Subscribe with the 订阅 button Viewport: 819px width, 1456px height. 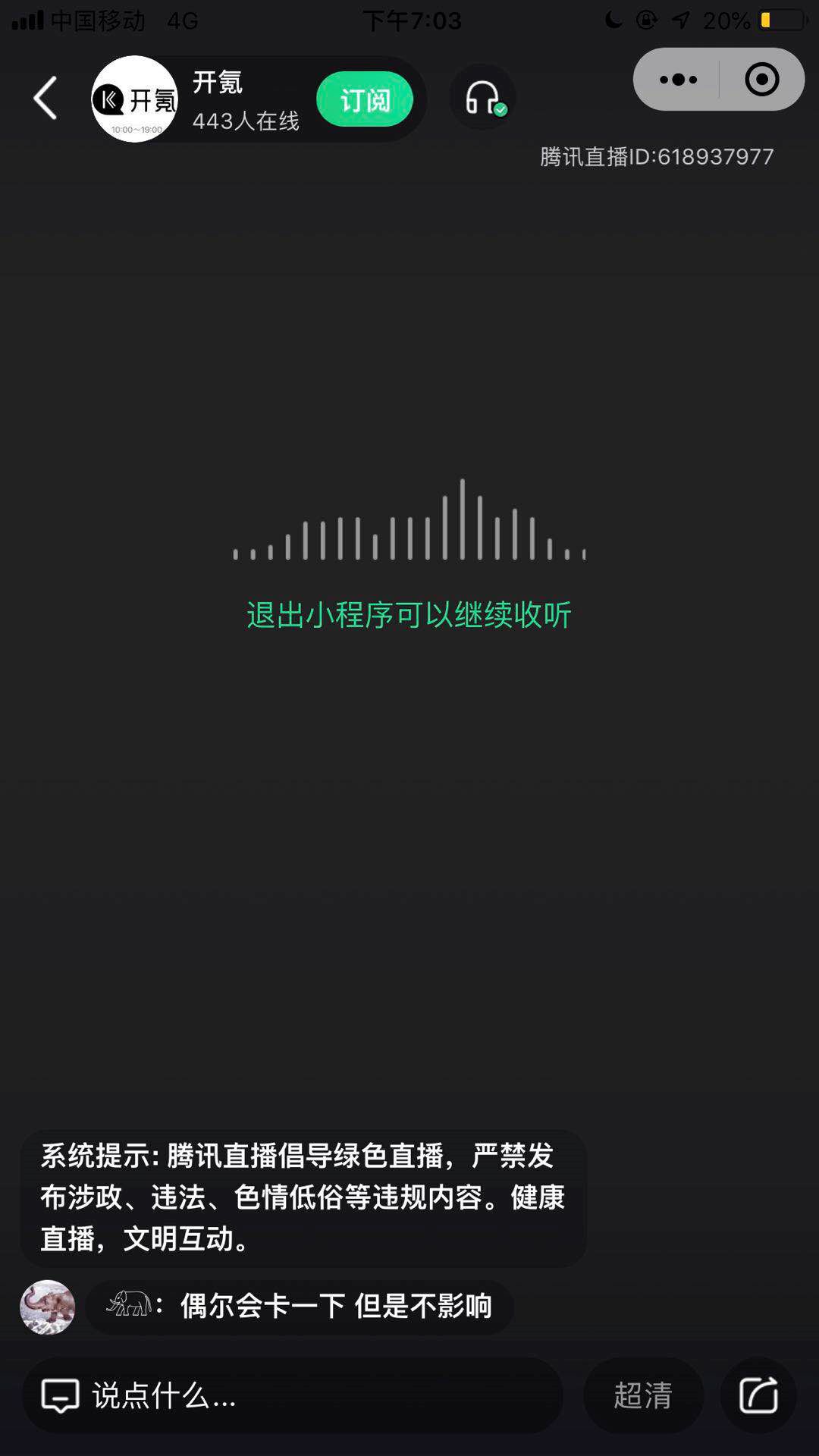pyautogui.click(x=365, y=99)
